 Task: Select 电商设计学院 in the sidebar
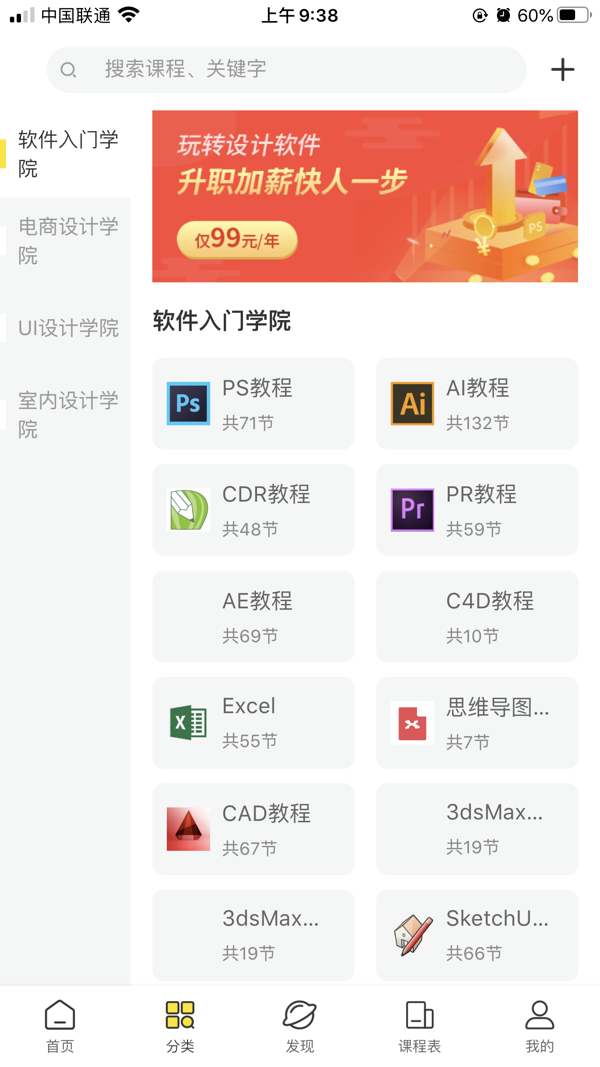coord(68,241)
